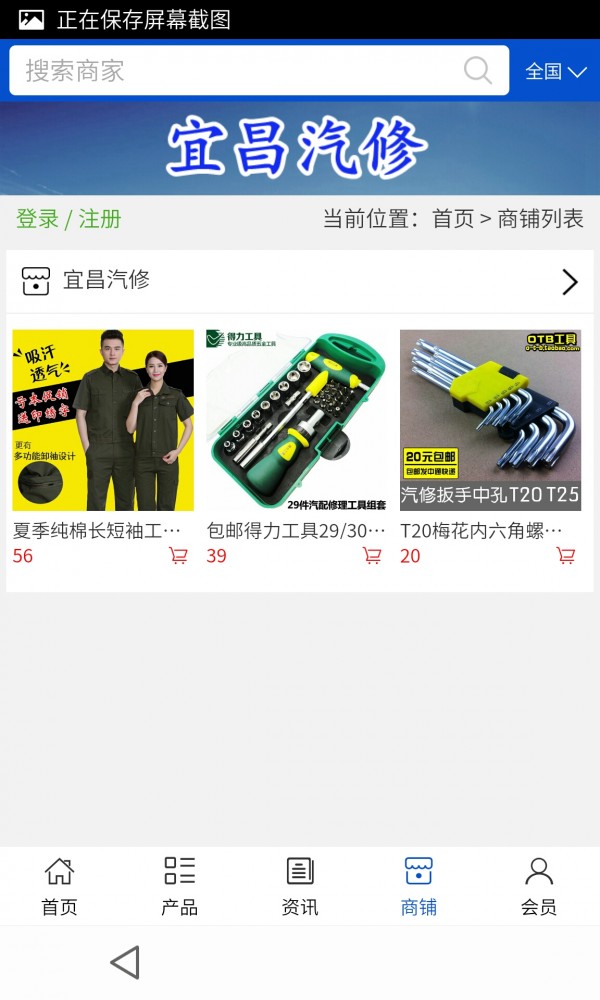Add the 20 yuan wrench set to cart

pyautogui.click(x=566, y=556)
